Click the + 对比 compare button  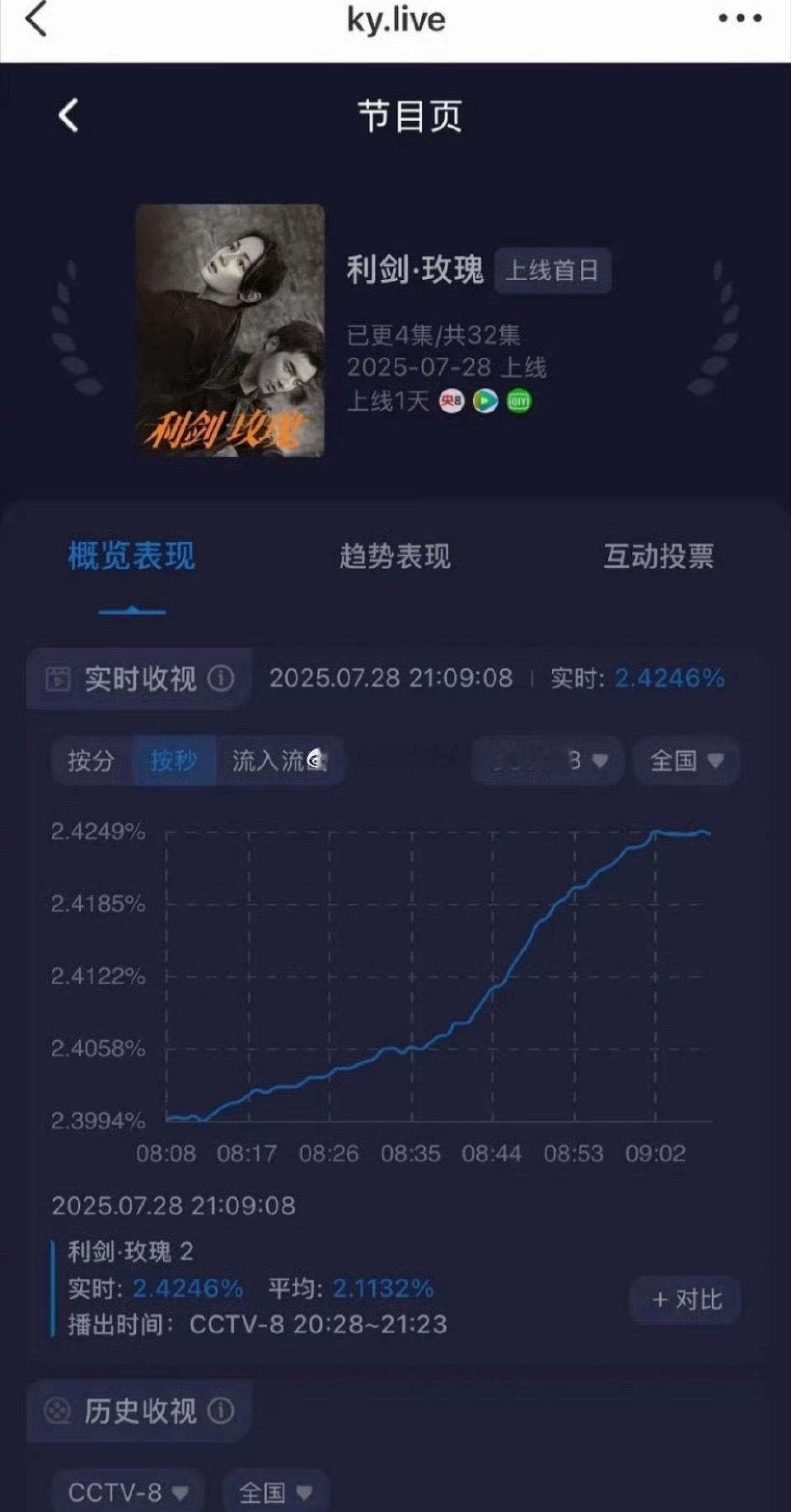[685, 1300]
